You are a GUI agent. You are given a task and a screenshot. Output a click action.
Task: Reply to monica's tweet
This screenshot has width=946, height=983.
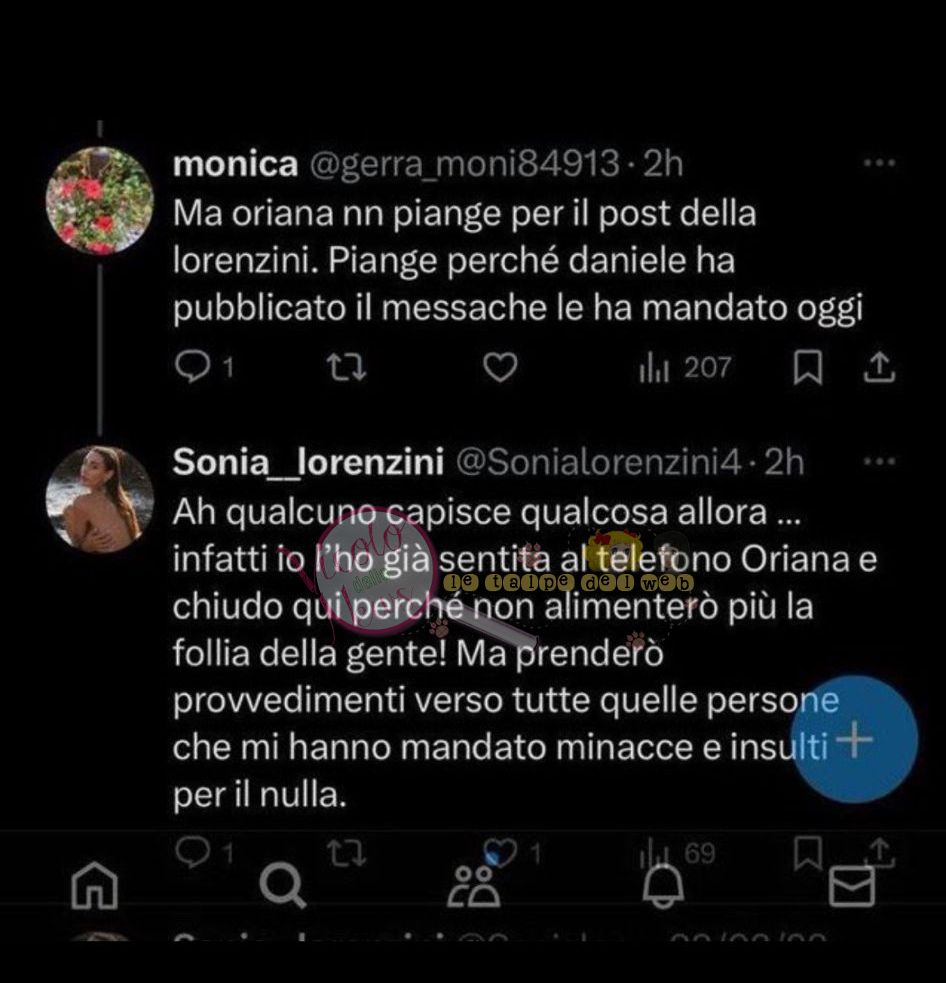point(191,369)
